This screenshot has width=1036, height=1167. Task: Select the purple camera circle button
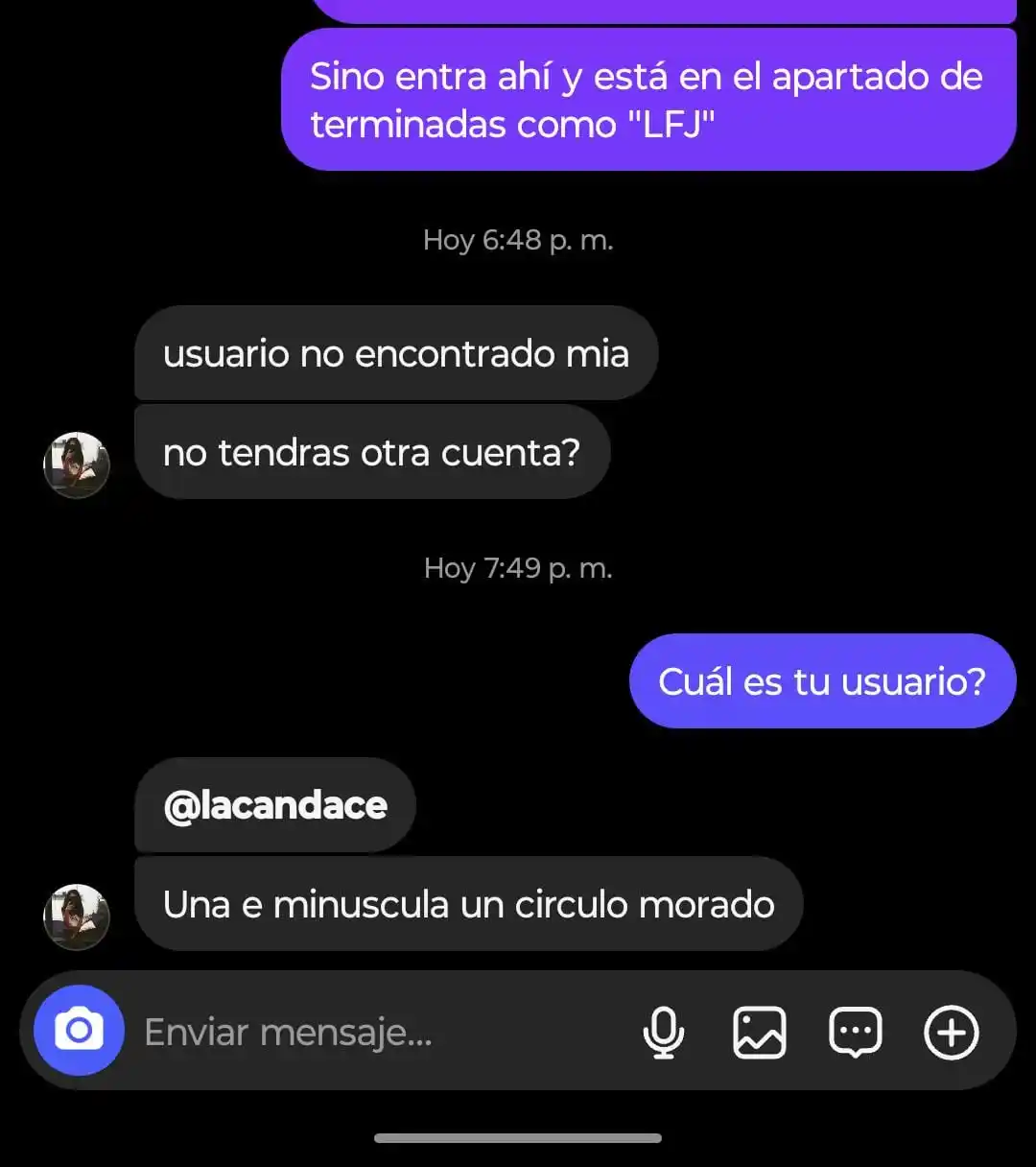tap(78, 1030)
